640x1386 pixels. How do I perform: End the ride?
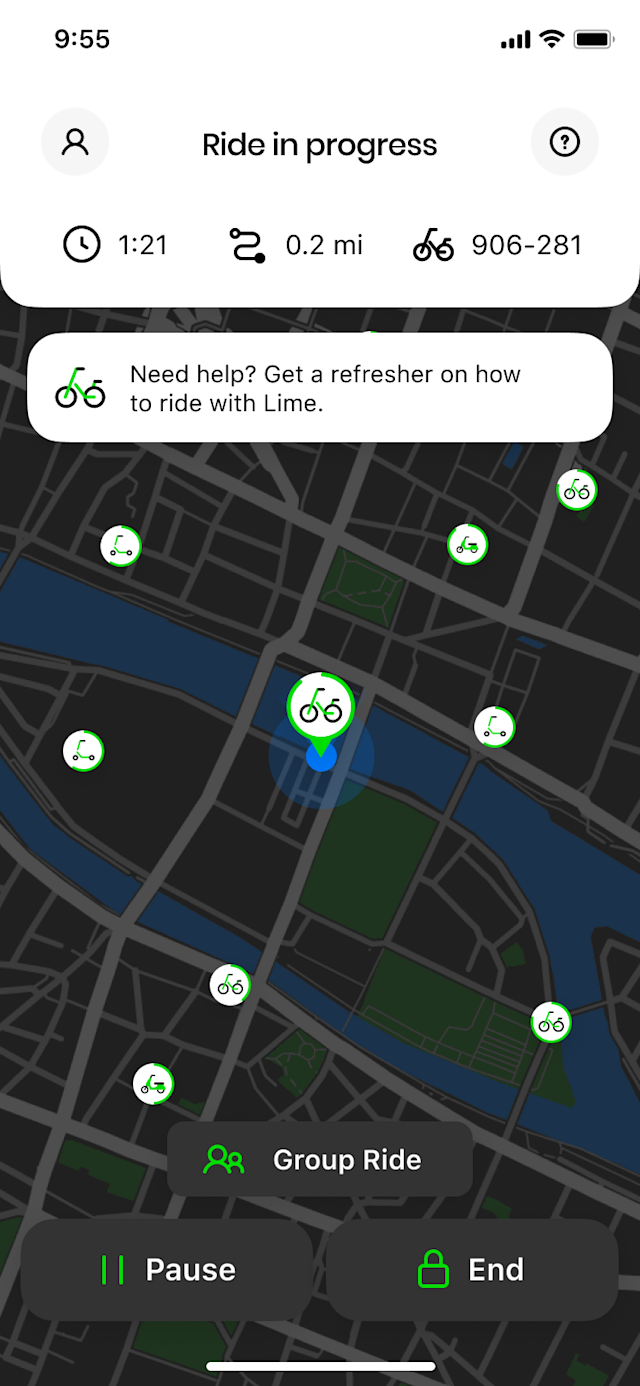pyautogui.click(x=471, y=1270)
